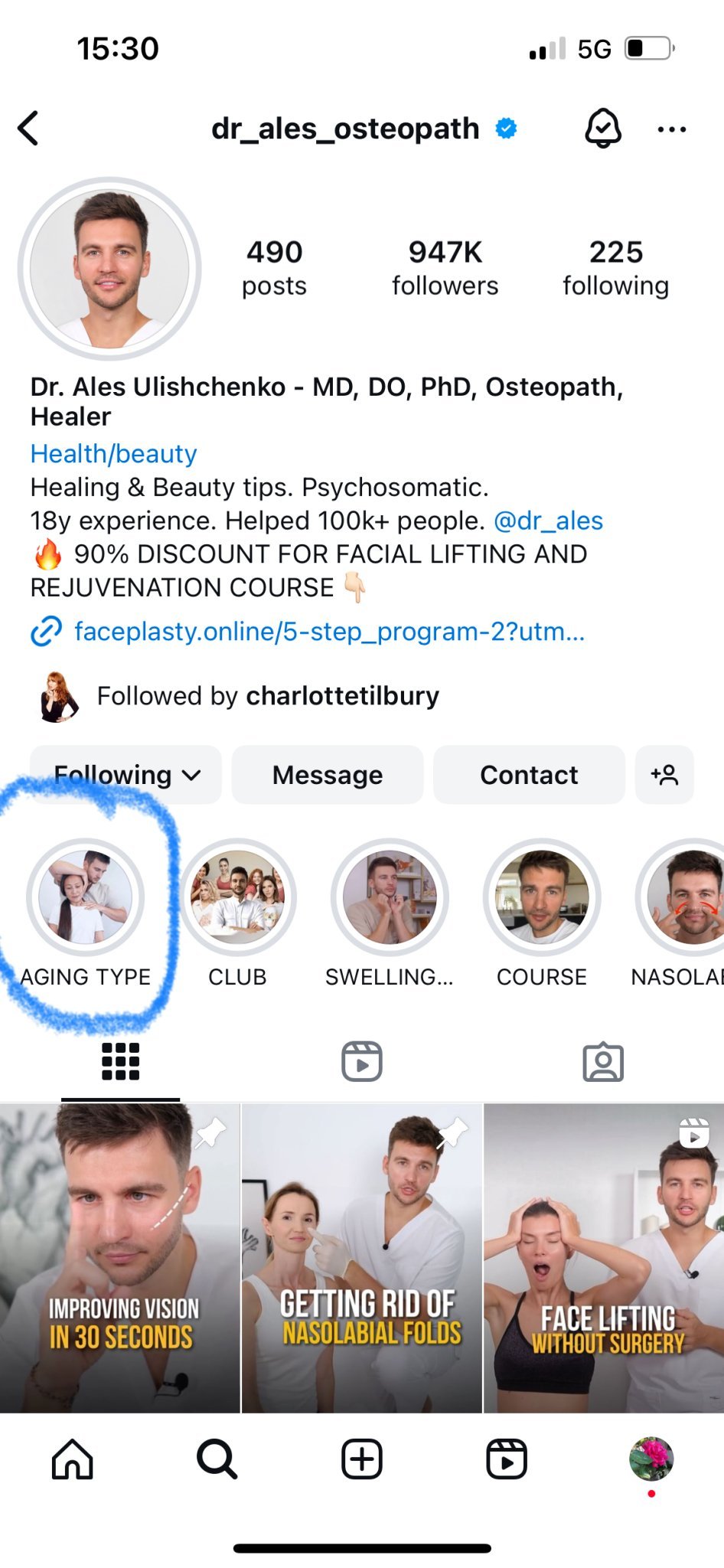
Task: Create a new post with plus icon
Action: coord(362,1459)
